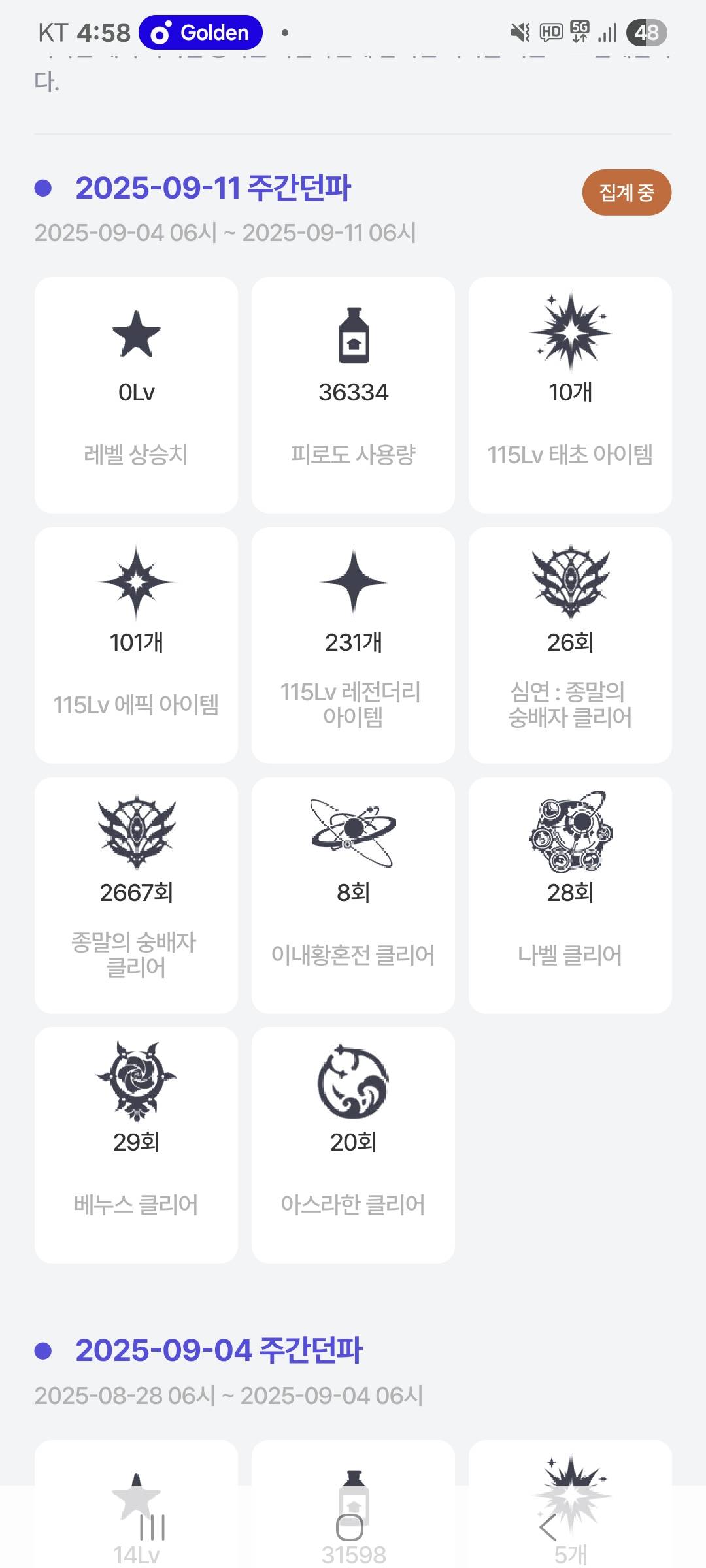706x1568 pixels.
Task: Open the 2025-09-04 주간던파 heading
Action: (219, 1350)
